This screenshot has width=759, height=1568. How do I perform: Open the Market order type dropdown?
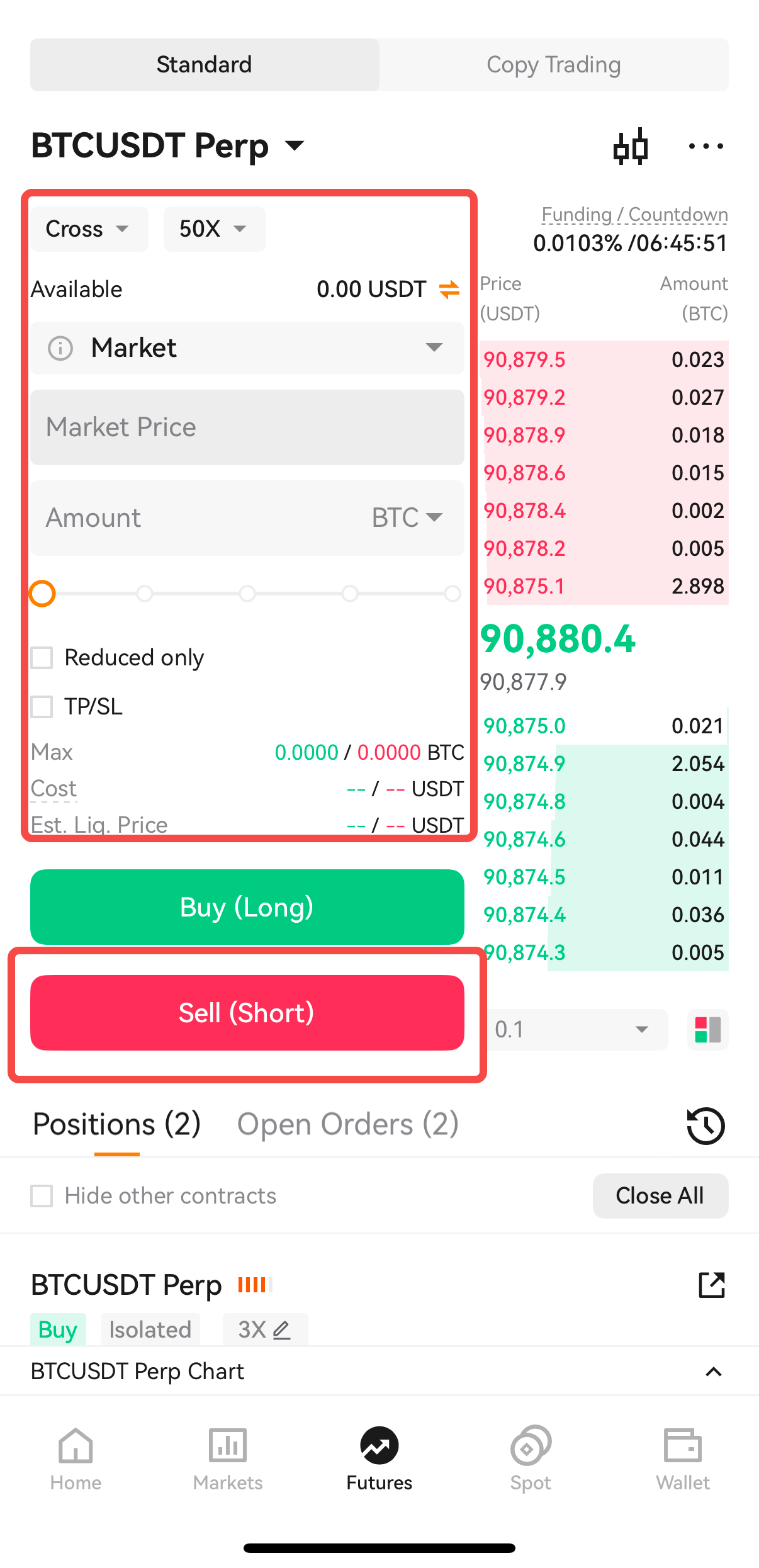pos(247,348)
